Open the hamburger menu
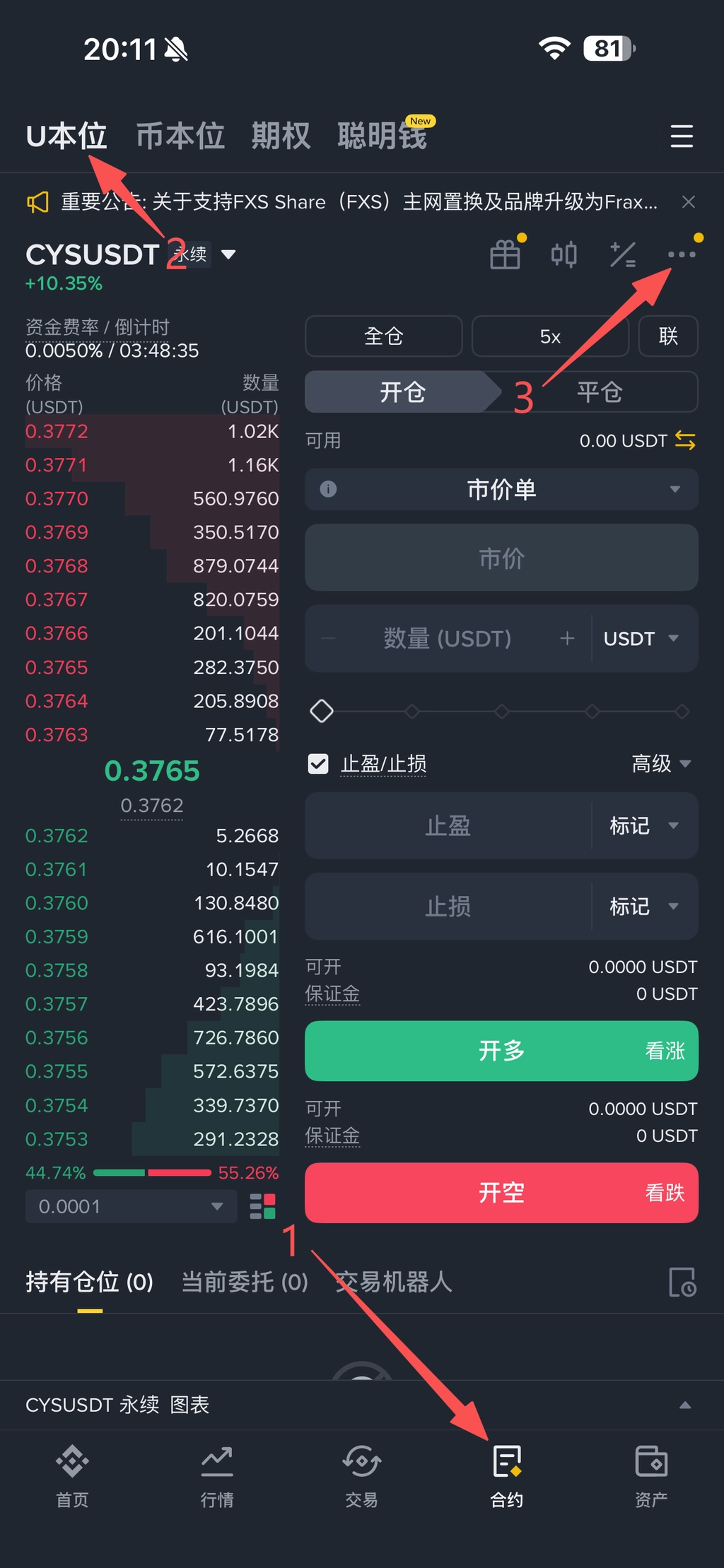 (x=682, y=136)
